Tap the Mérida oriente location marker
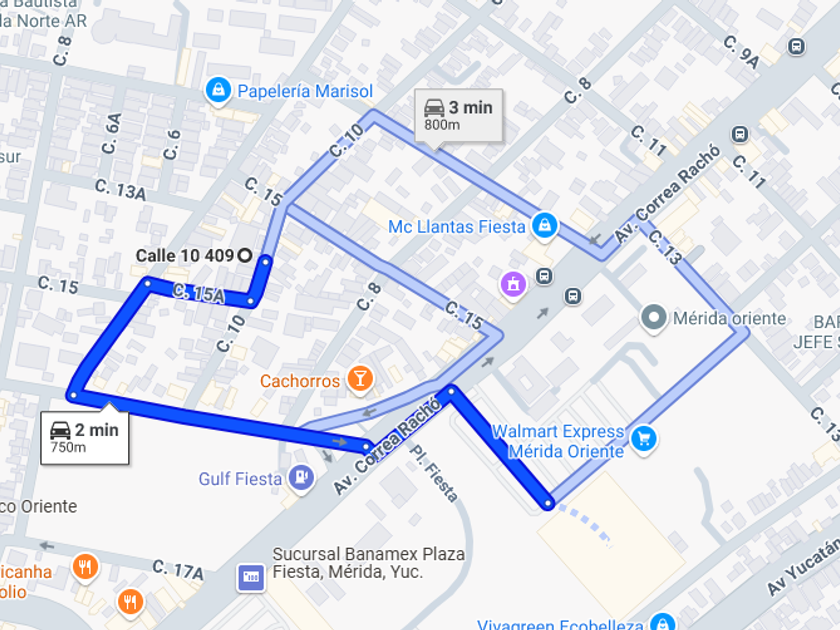 (654, 319)
